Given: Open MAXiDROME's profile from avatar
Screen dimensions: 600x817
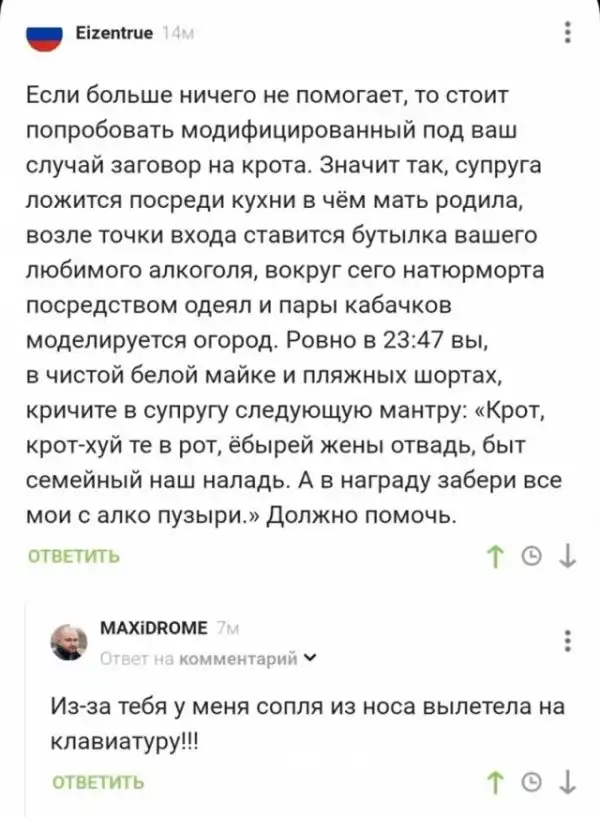Looking at the screenshot, I should coord(68,643).
